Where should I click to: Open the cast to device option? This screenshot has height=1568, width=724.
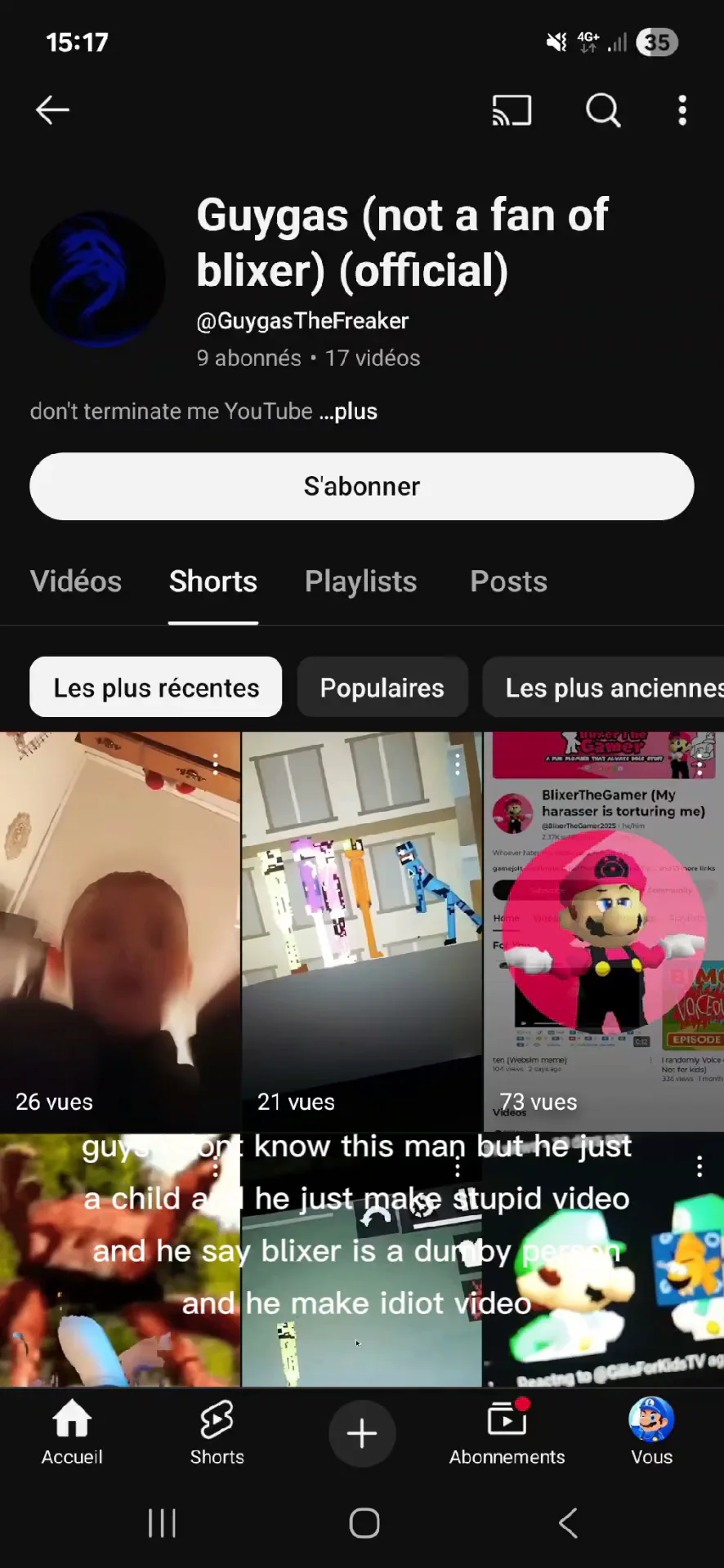point(512,110)
